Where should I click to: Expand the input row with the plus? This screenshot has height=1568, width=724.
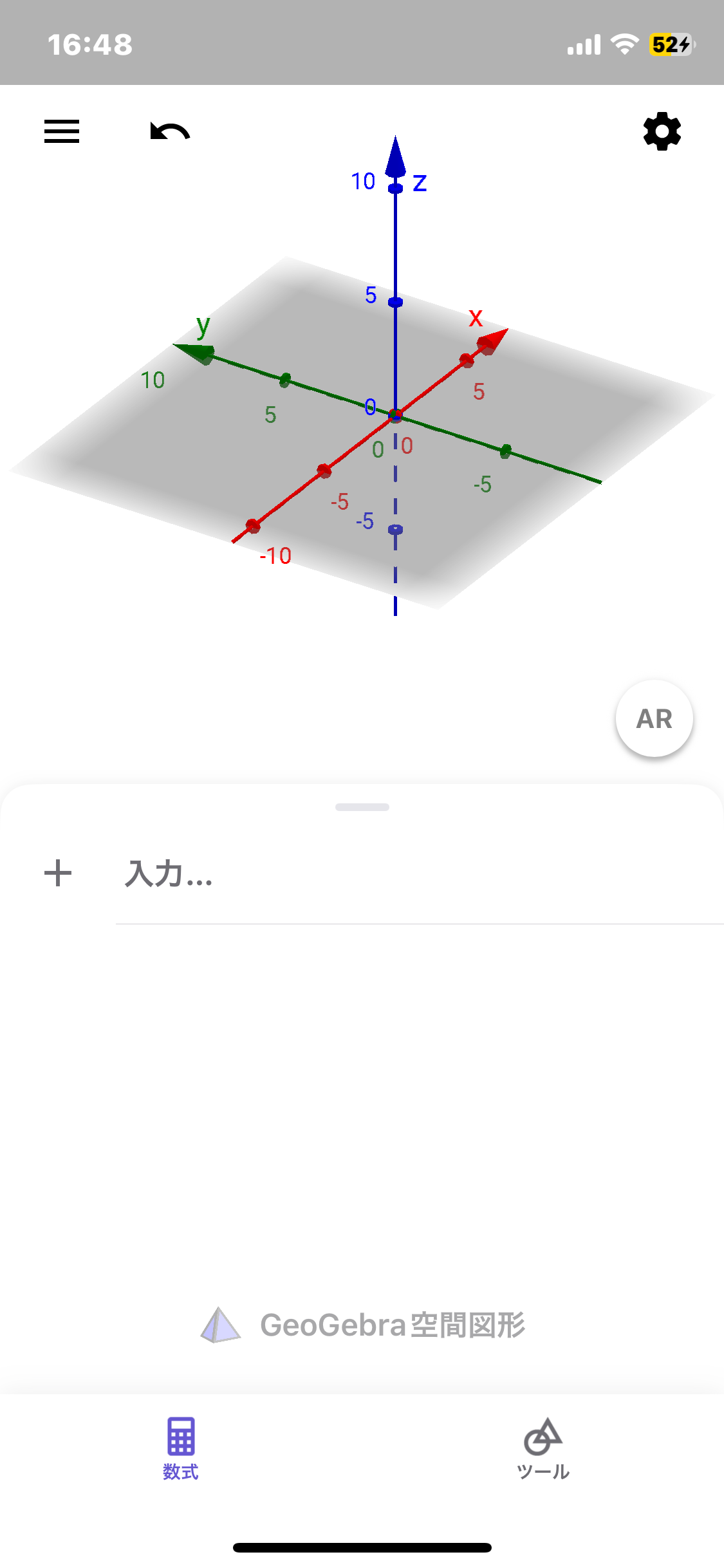click(x=59, y=873)
